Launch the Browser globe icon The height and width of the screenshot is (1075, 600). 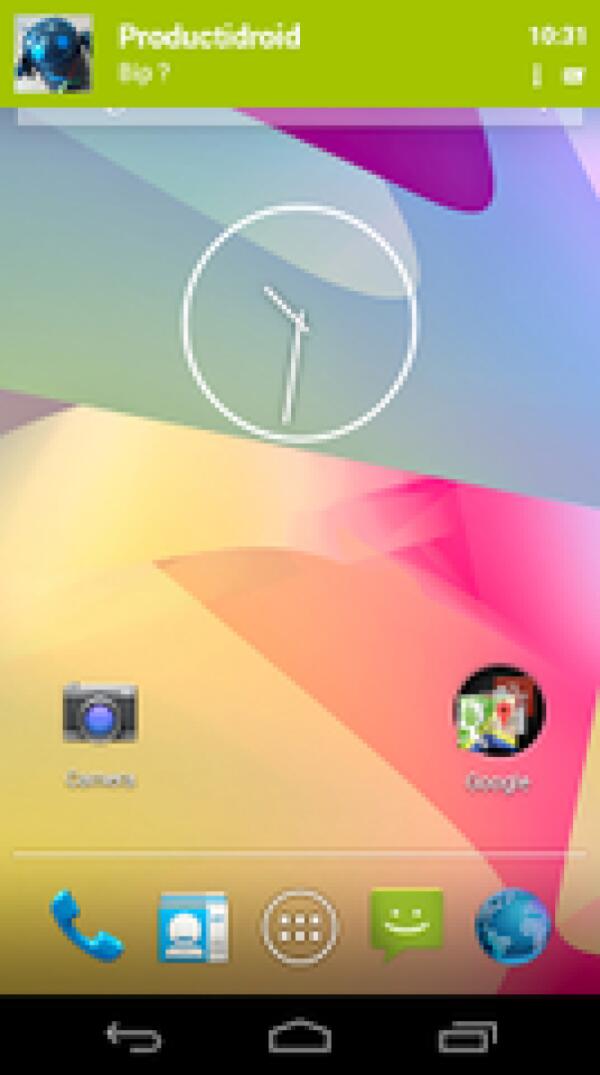512,926
